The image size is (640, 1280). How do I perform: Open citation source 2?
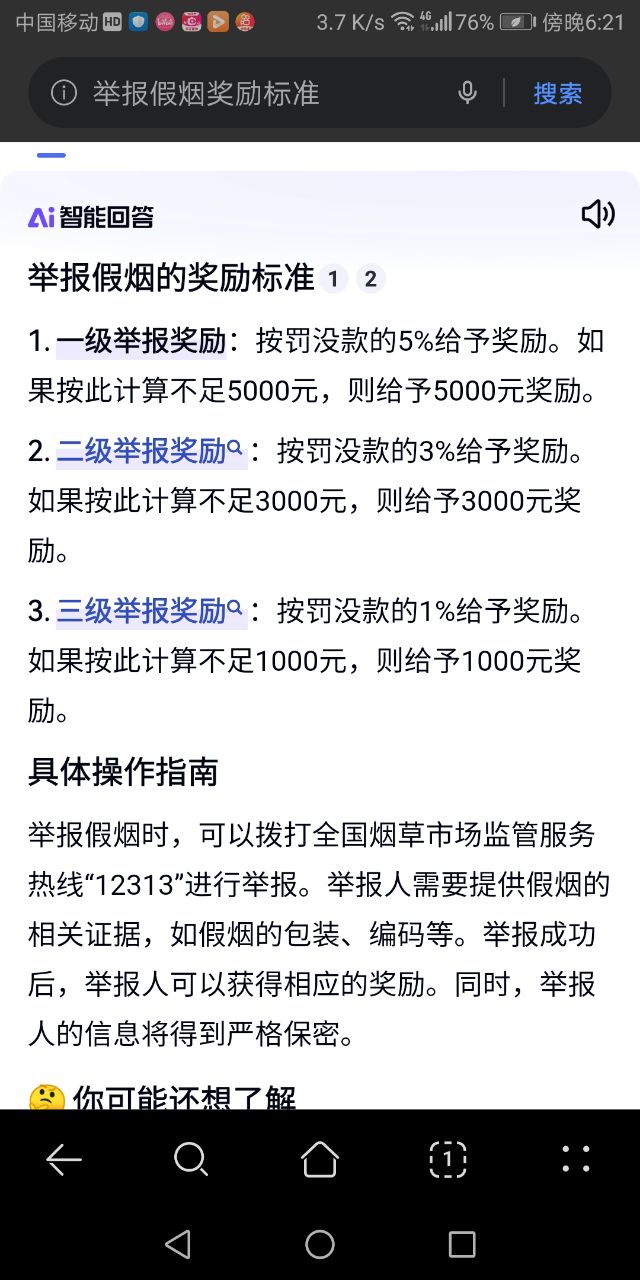click(370, 279)
